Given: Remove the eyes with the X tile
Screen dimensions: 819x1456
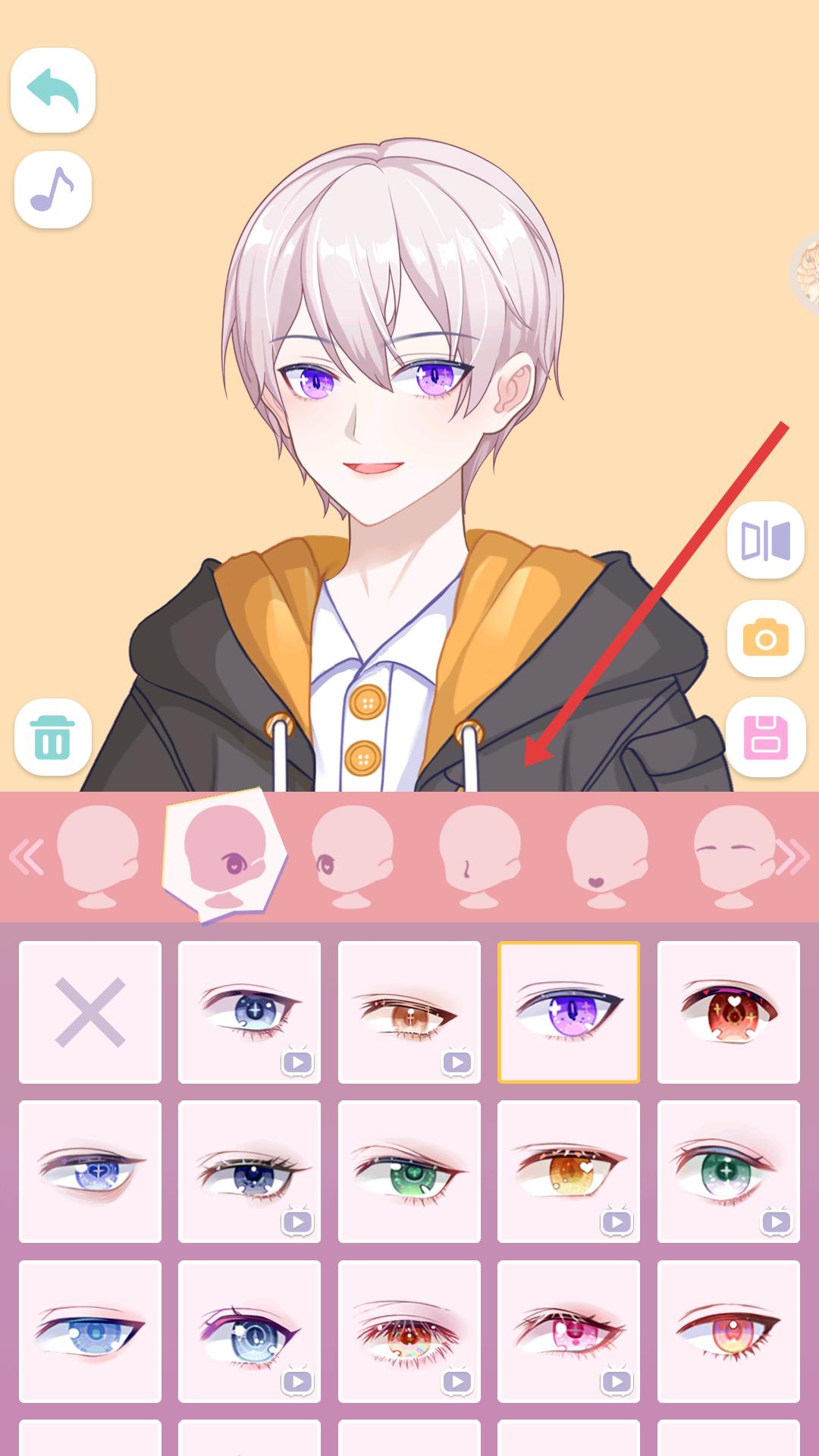Looking at the screenshot, I should pyautogui.click(x=90, y=1012).
